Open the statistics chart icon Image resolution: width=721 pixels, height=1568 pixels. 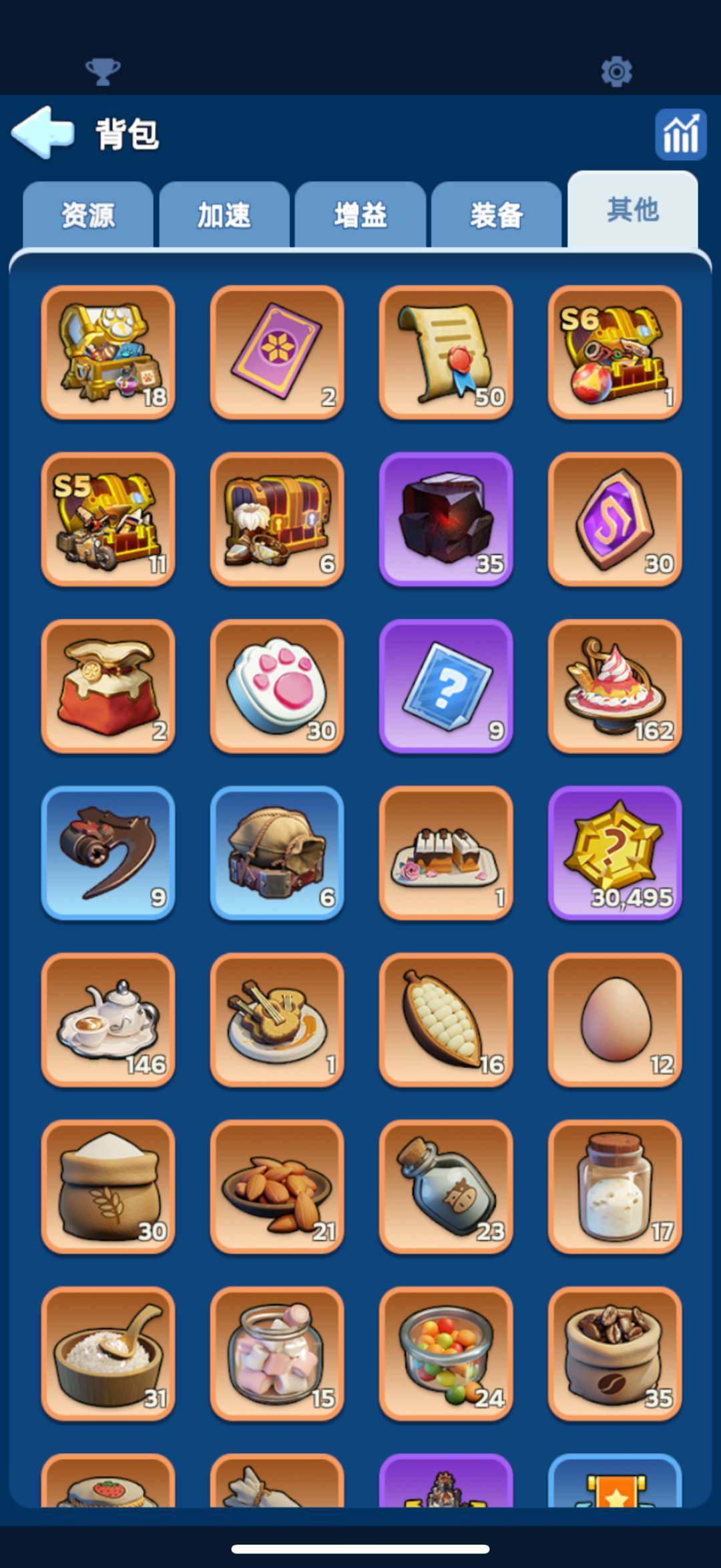[680, 134]
